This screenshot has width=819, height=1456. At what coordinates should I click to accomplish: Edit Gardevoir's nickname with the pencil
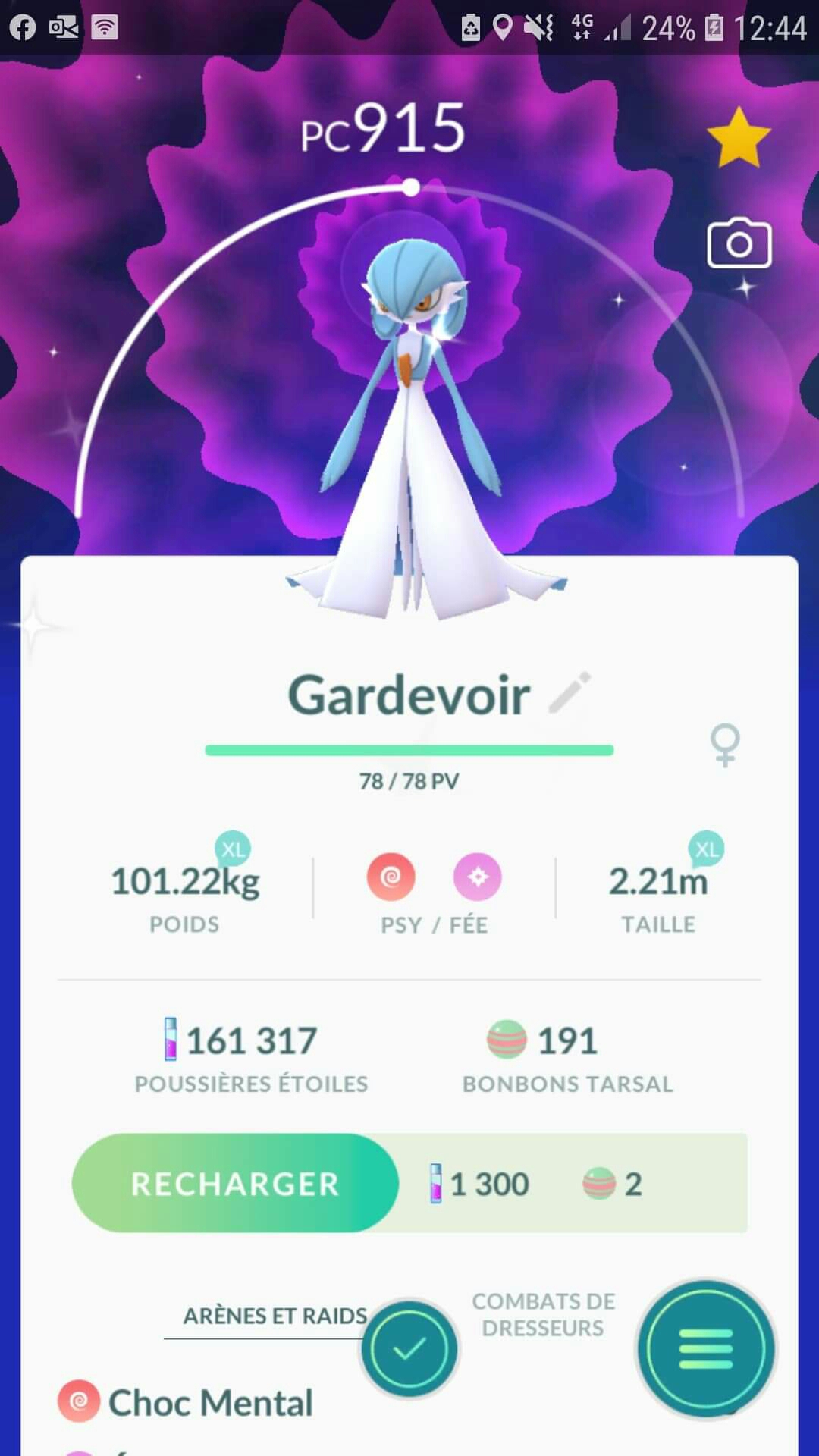pyautogui.click(x=570, y=692)
